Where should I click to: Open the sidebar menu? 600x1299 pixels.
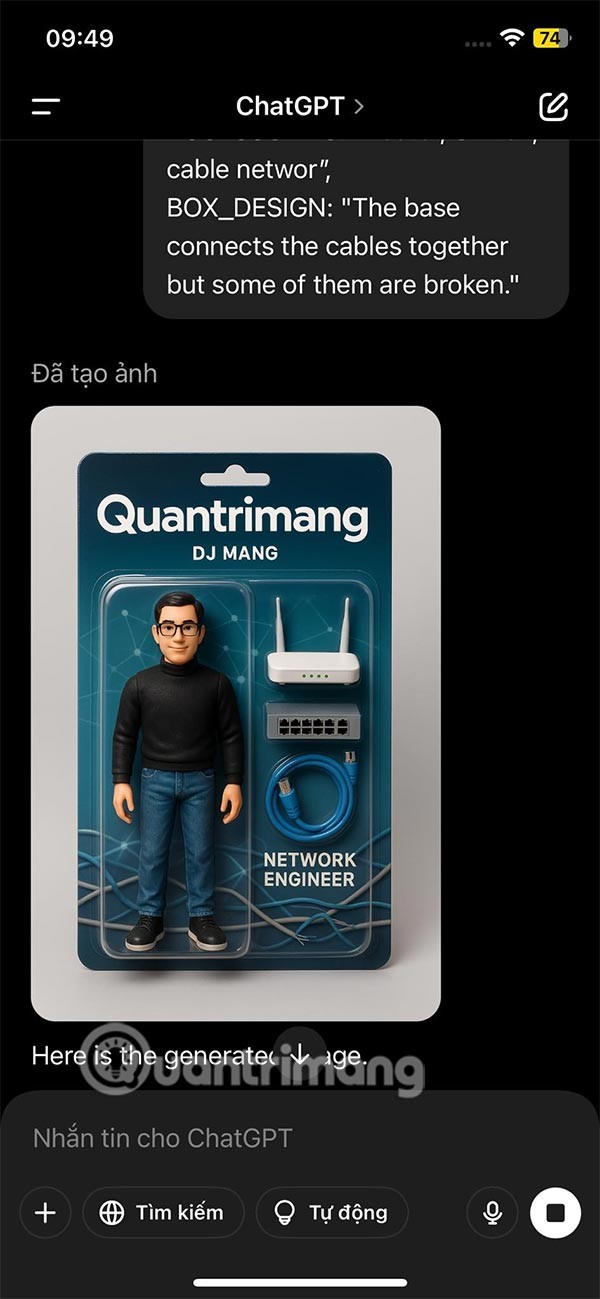[x=46, y=106]
